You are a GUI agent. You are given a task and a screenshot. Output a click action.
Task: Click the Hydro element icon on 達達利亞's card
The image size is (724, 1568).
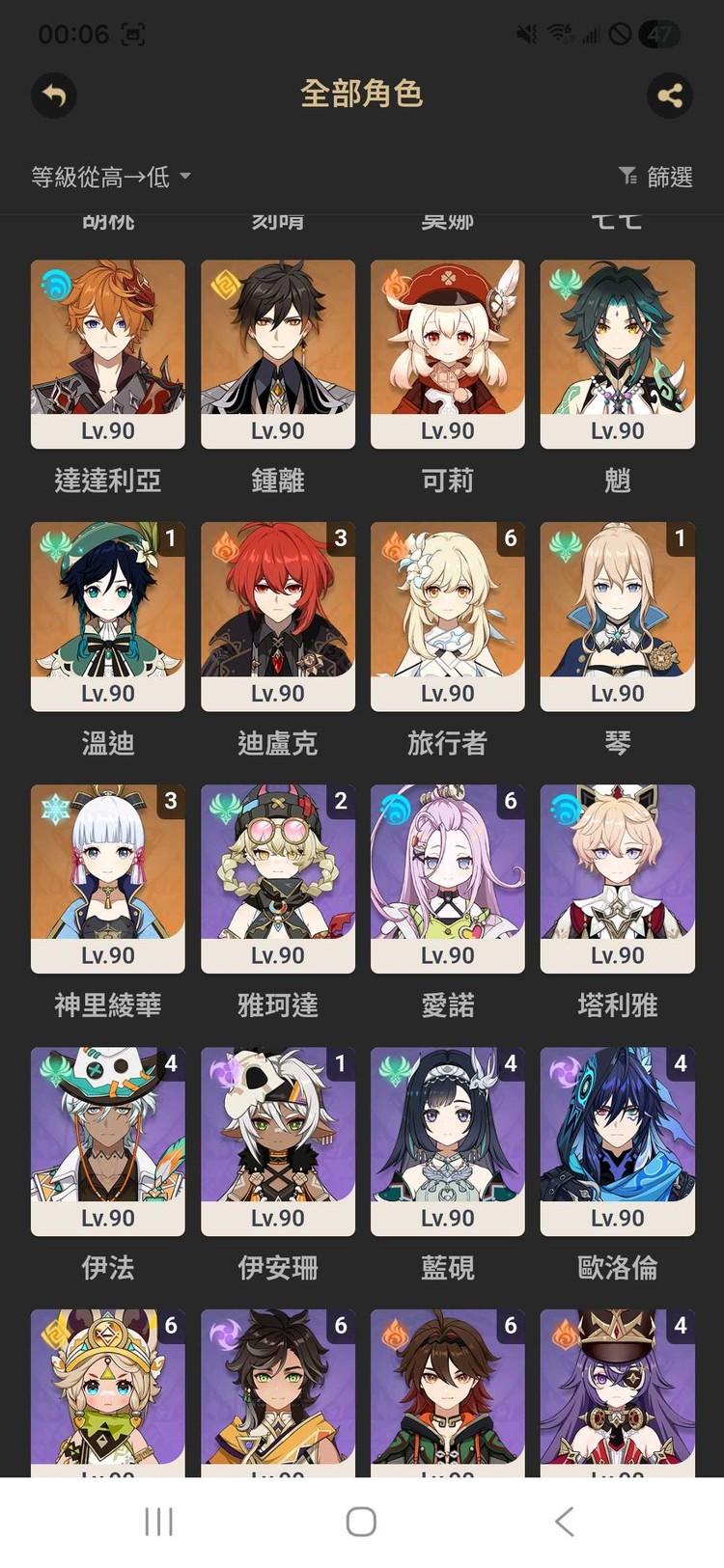[56, 284]
